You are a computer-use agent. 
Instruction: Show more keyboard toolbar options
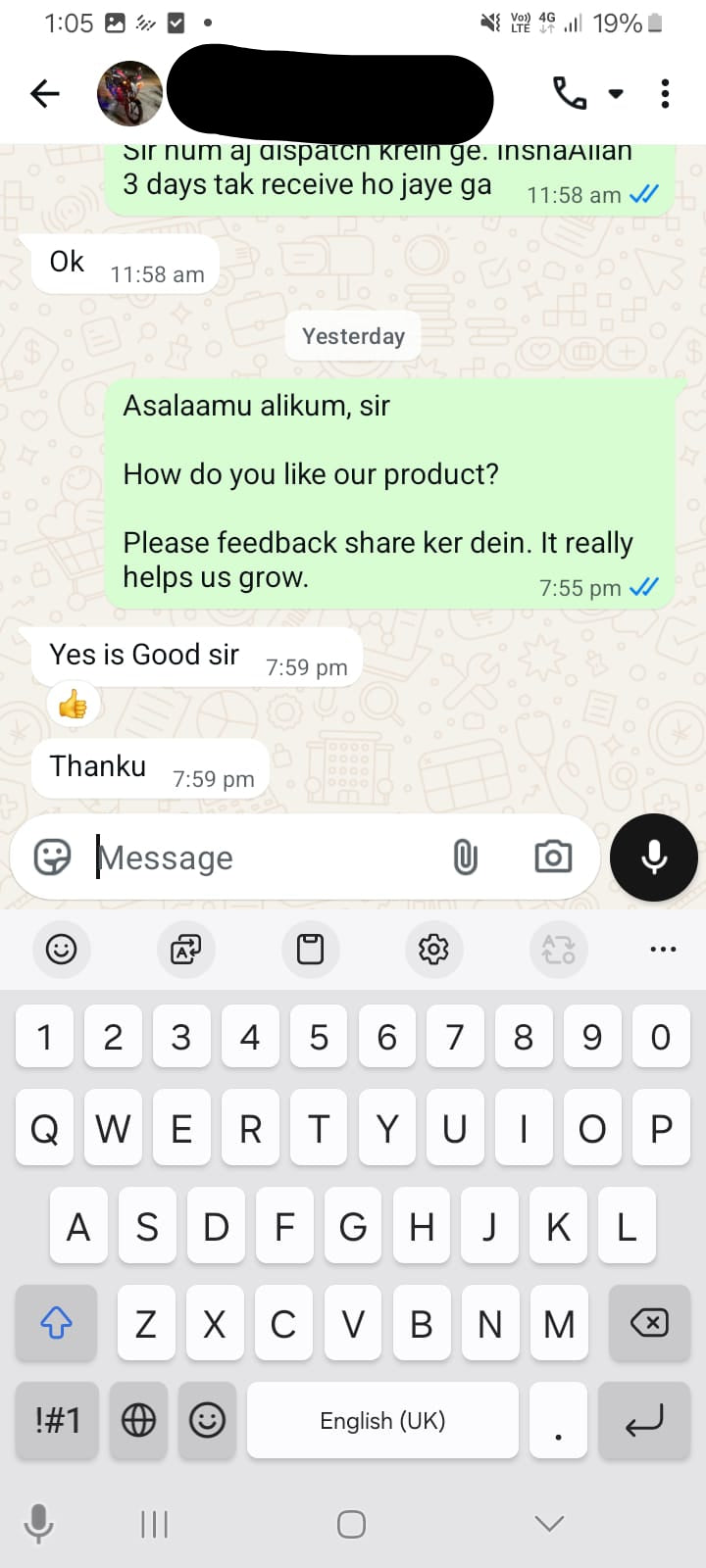point(663,949)
